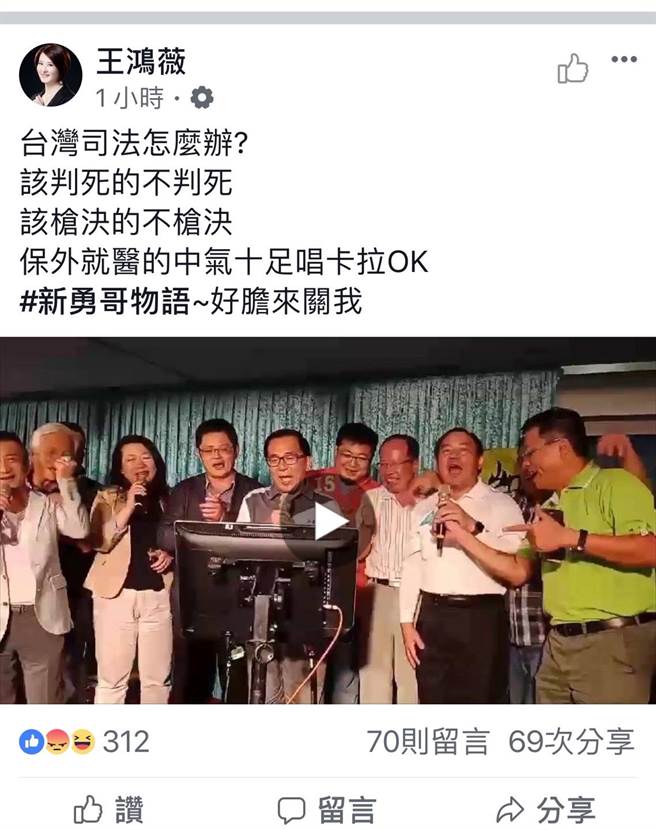Open 王鴻薇's profile picture
The width and height of the screenshot is (656, 830).
click(50, 75)
